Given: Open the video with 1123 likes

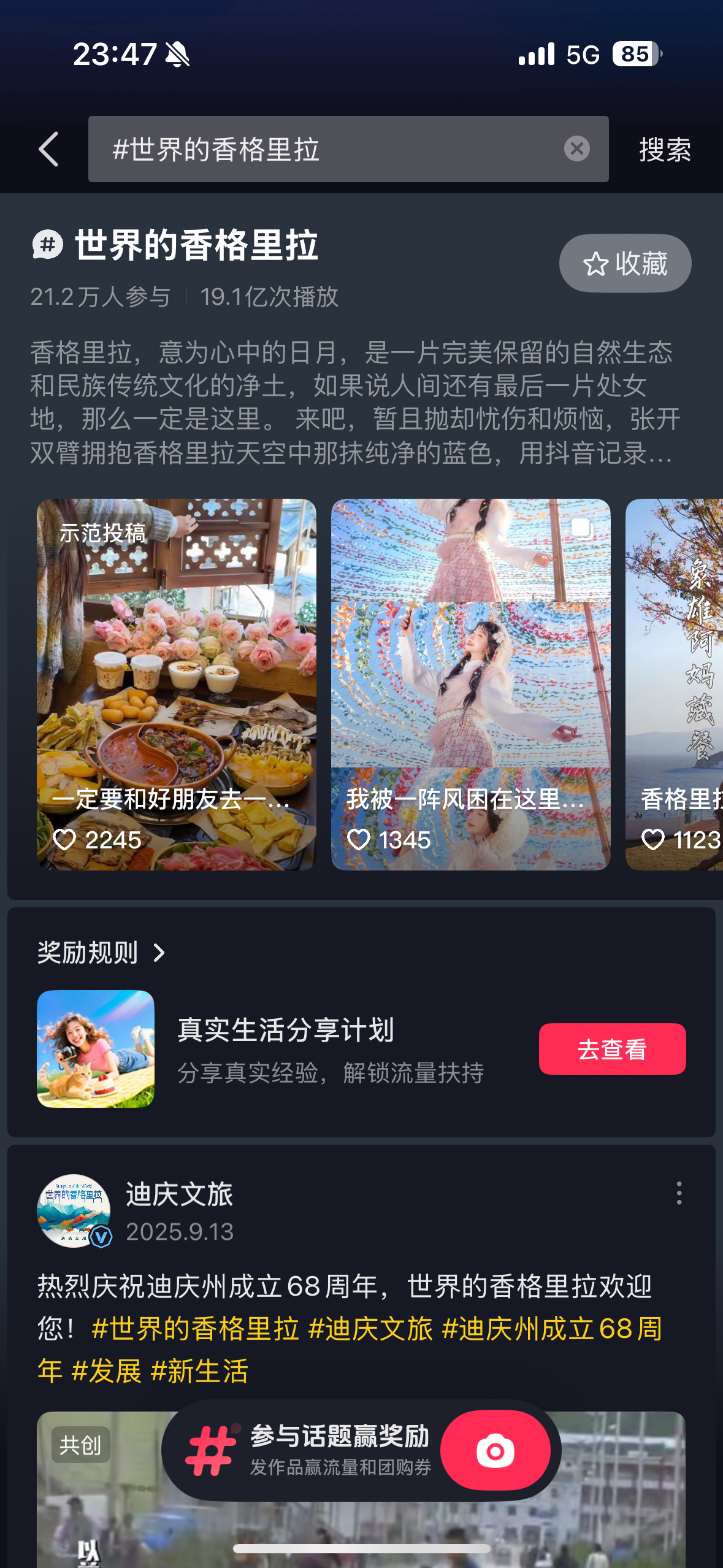Looking at the screenshot, I should [x=675, y=684].
